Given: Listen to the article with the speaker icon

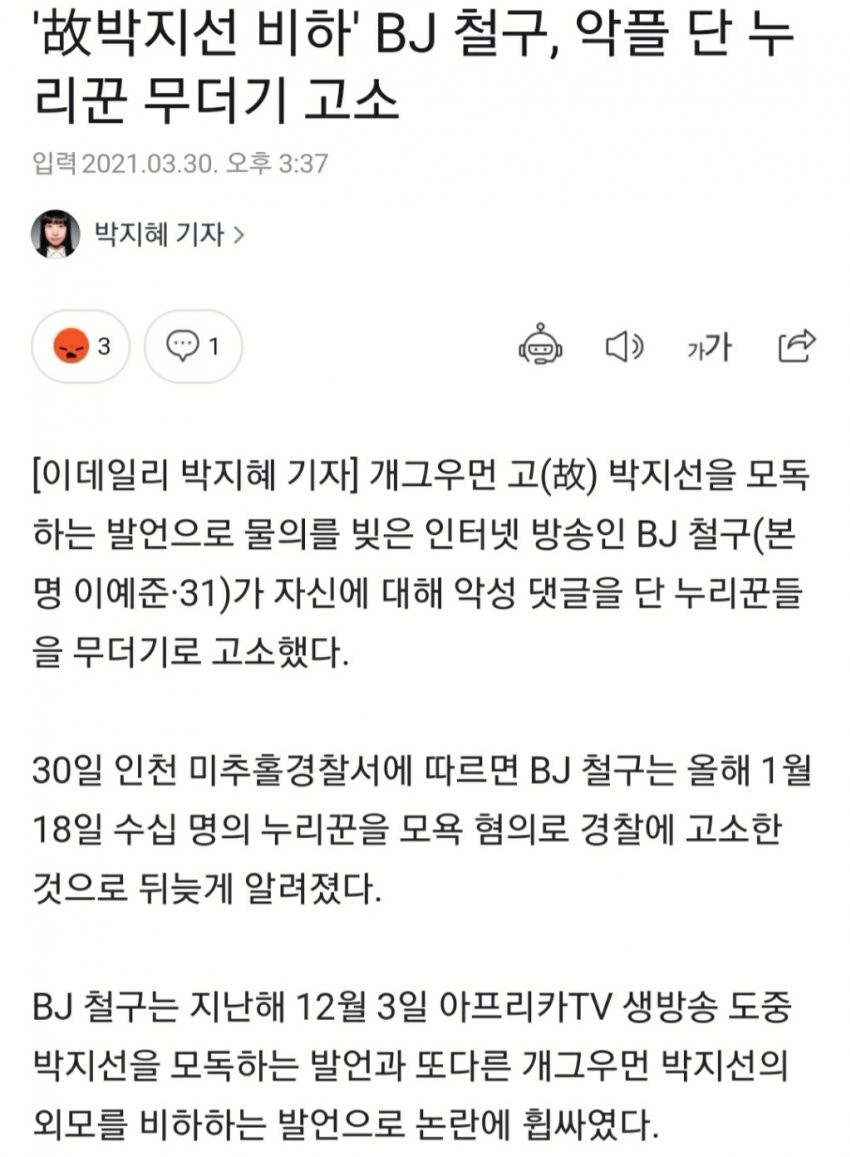Looking at the screenshot, I should click(625, 346).
